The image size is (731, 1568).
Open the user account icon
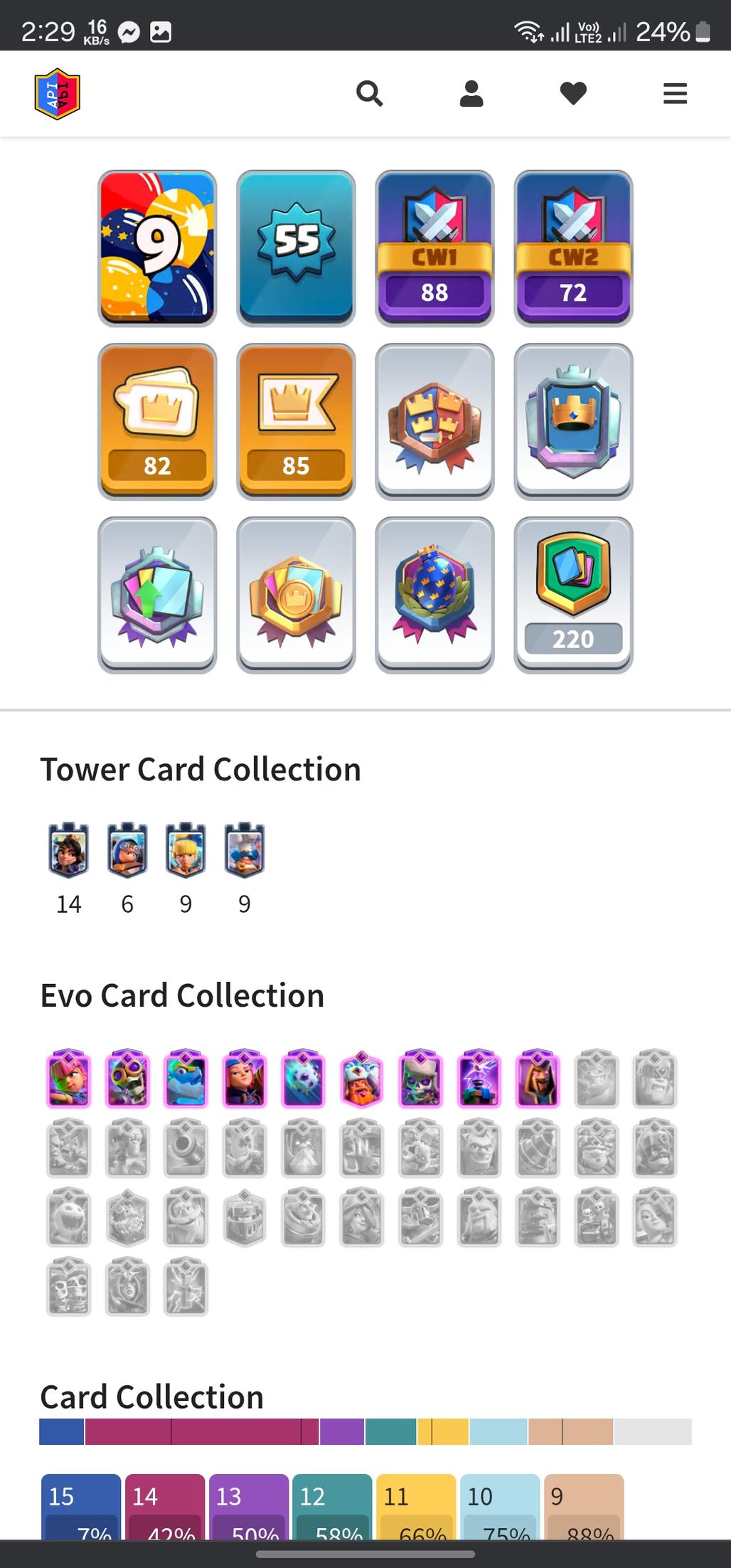(471, 93)
